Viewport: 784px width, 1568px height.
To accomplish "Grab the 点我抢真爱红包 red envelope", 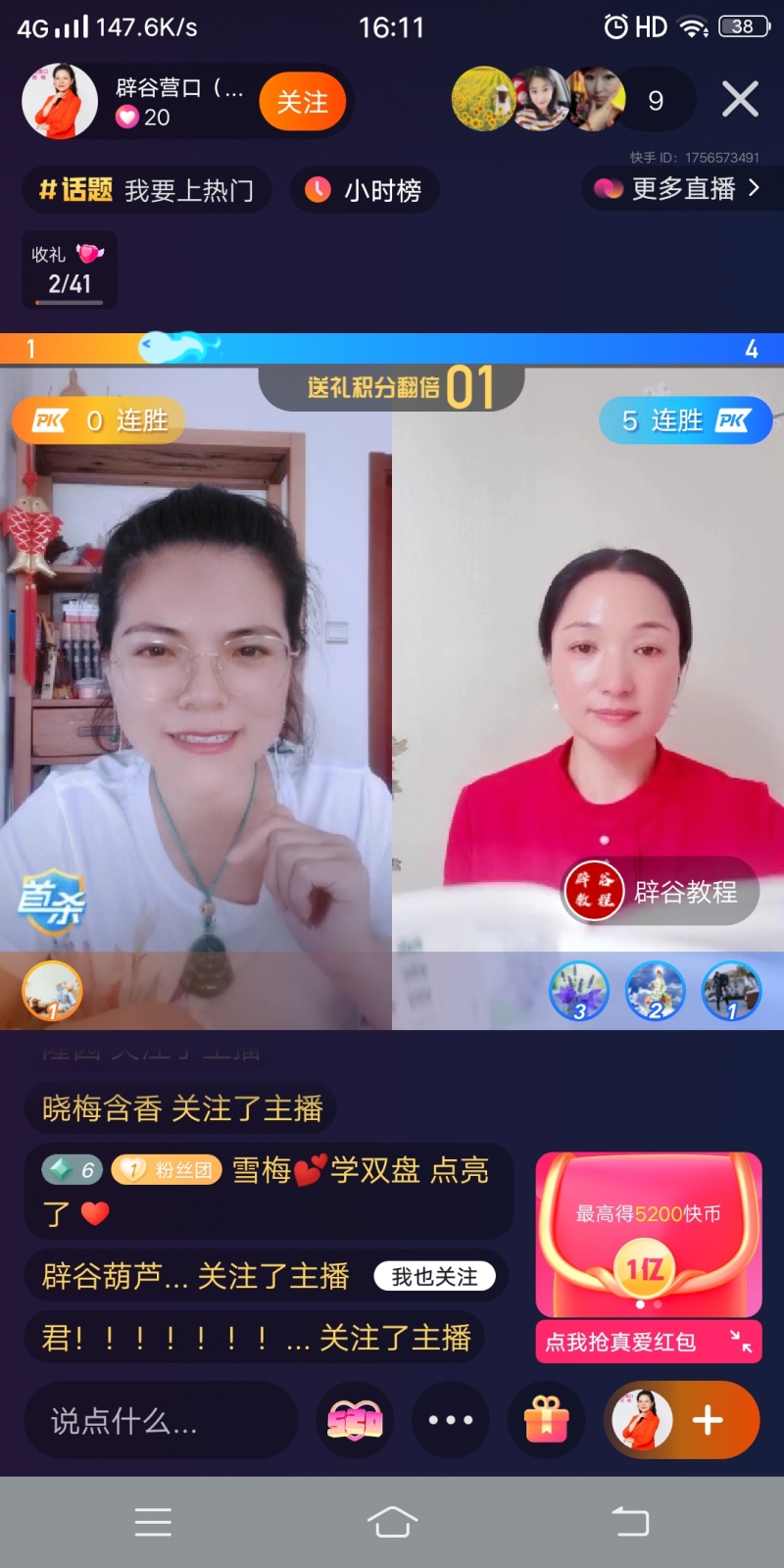I will click(x=621, y=1342).
